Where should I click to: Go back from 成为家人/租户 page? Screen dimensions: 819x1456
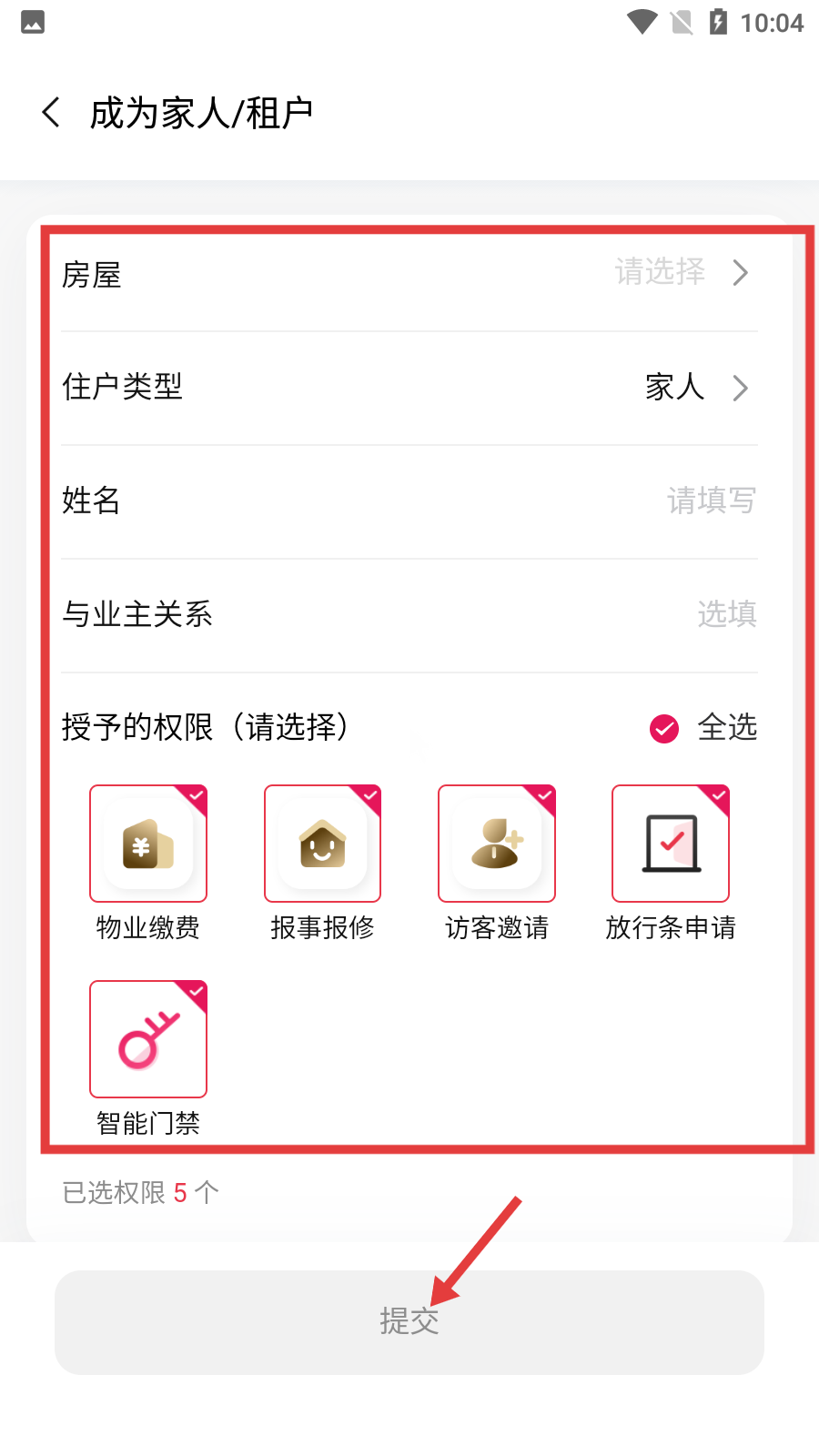click(x=52, y=113)
